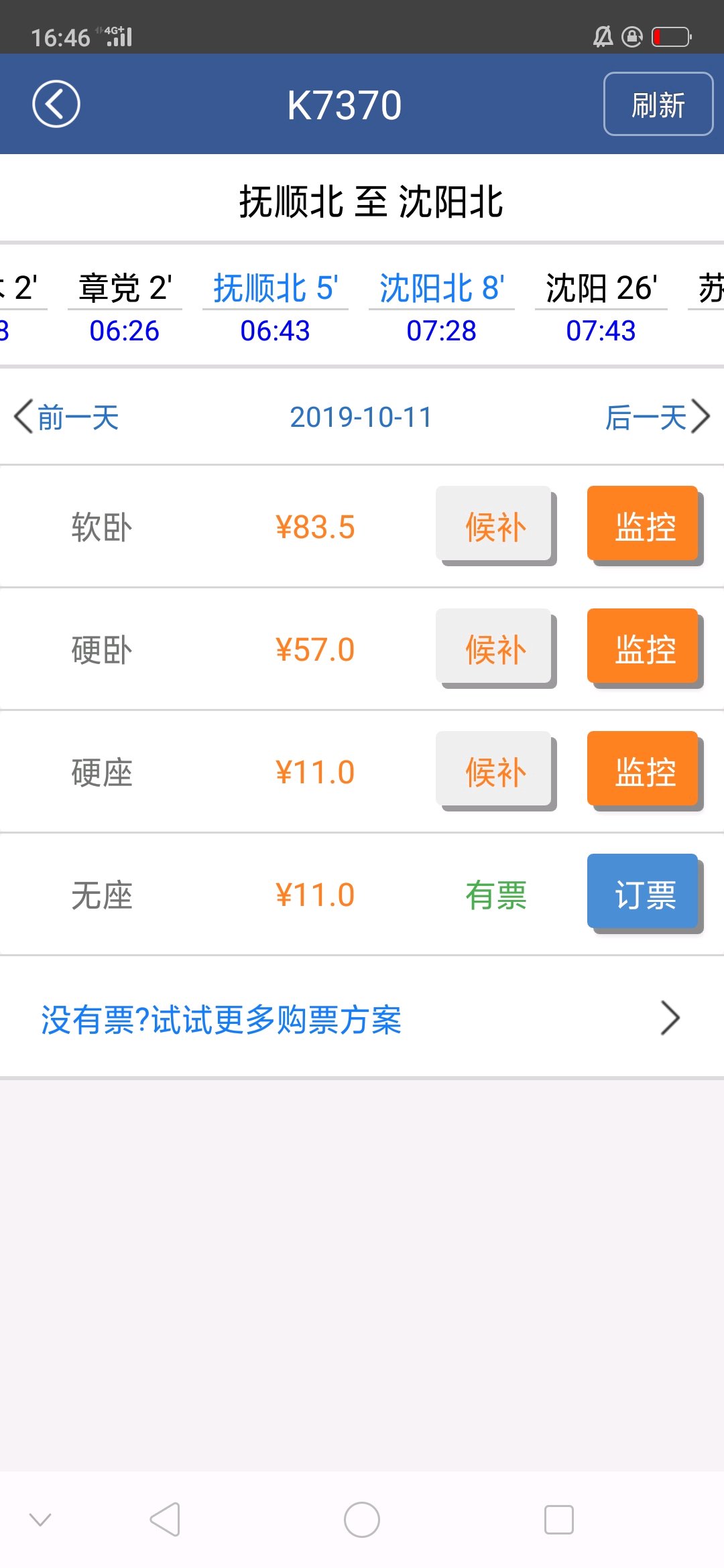Viewport: 724px width, 1568px height.
Task: Tap the system recent apps button
Action: [558, 1520]
